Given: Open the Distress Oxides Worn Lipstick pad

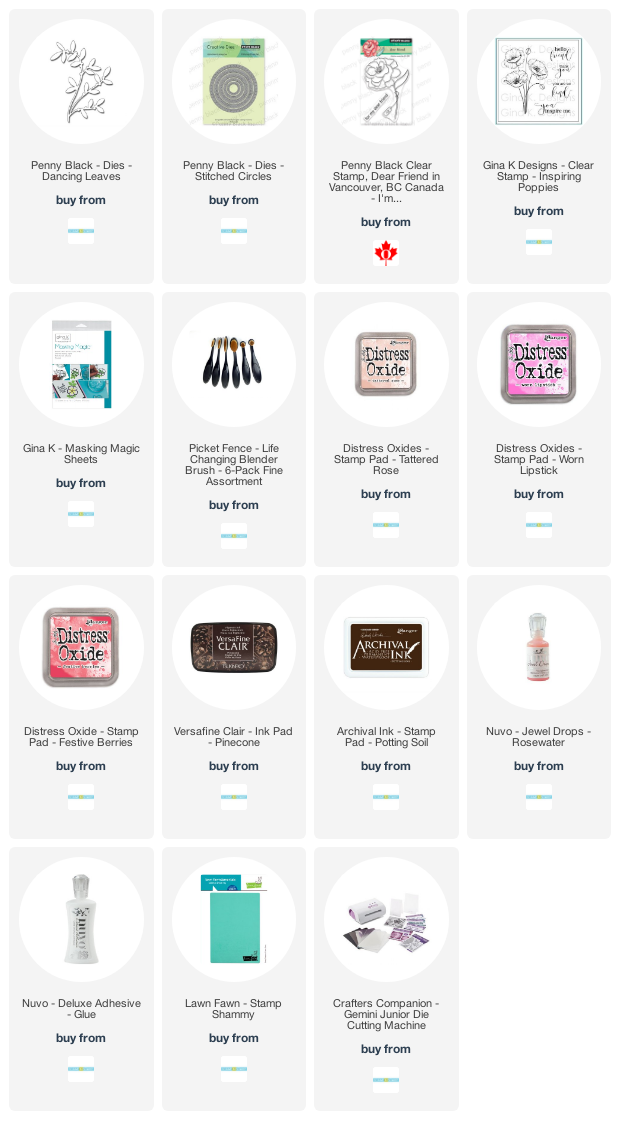Looking at the screenshot, I should click(539, 364).
